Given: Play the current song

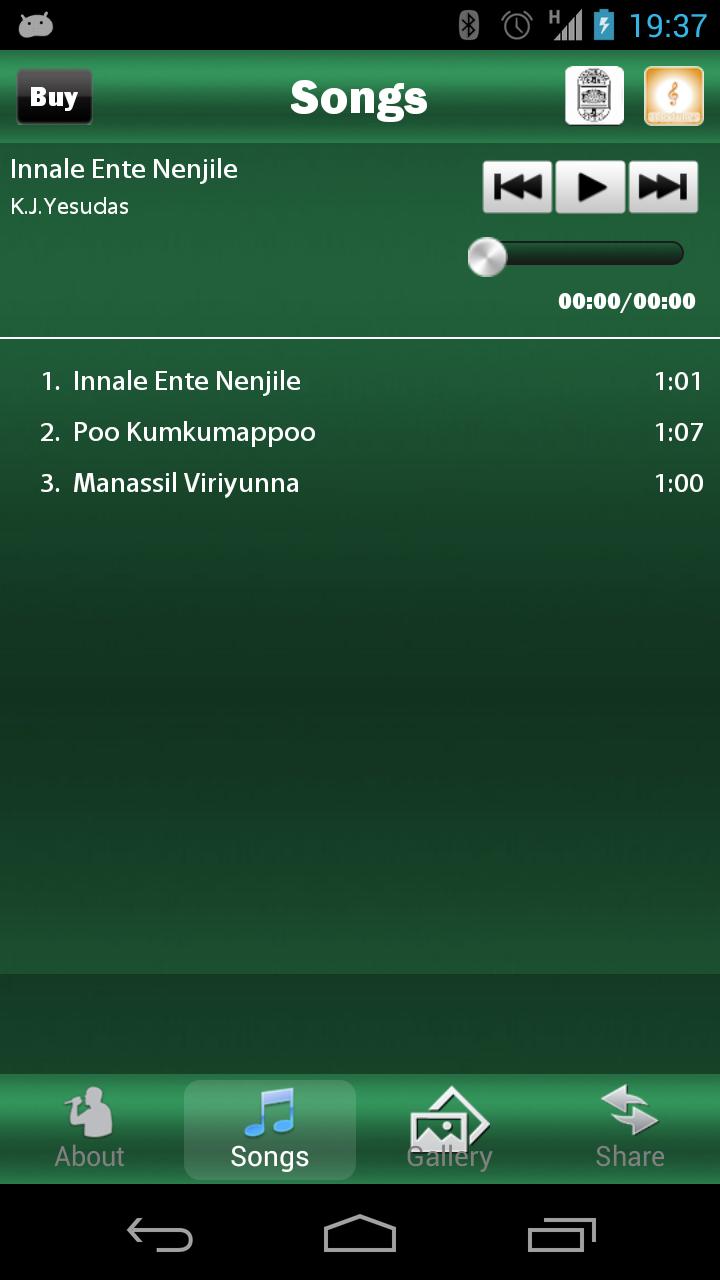Looking at the screenshot, I should click(591, 187).
